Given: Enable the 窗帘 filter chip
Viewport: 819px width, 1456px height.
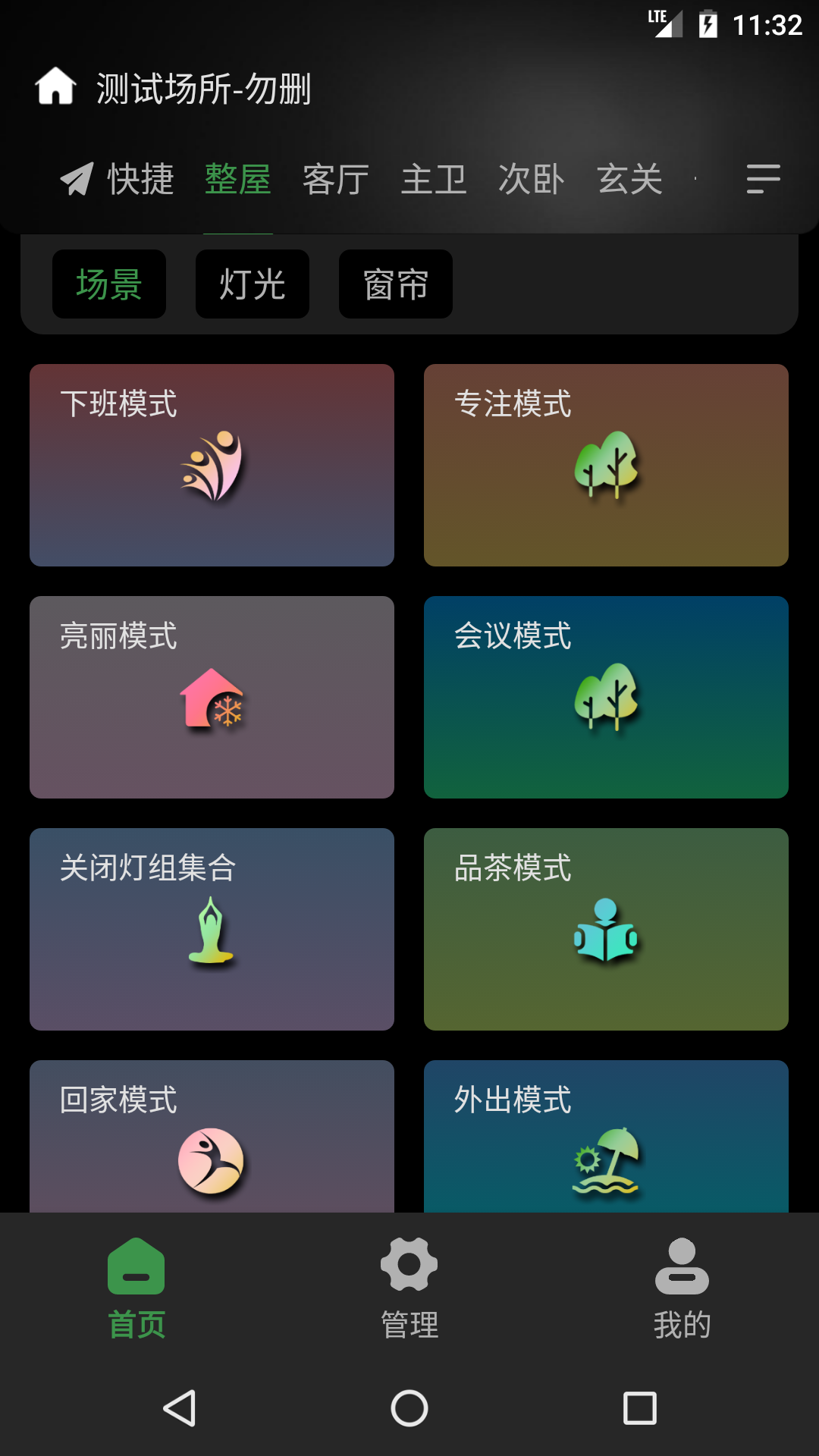Looking at the screenshot, I should pyautogui.click(x=395, y=284).
